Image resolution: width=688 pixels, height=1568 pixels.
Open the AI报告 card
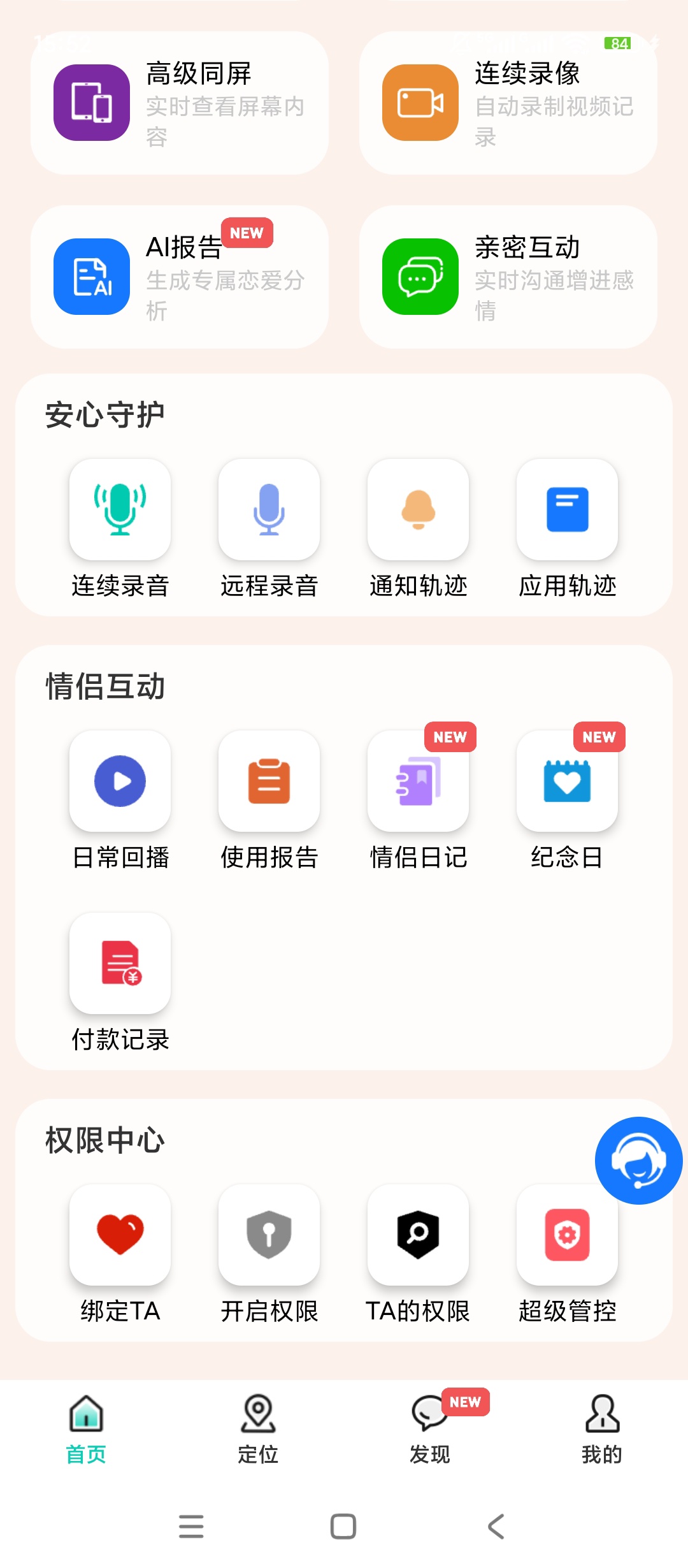180,277
